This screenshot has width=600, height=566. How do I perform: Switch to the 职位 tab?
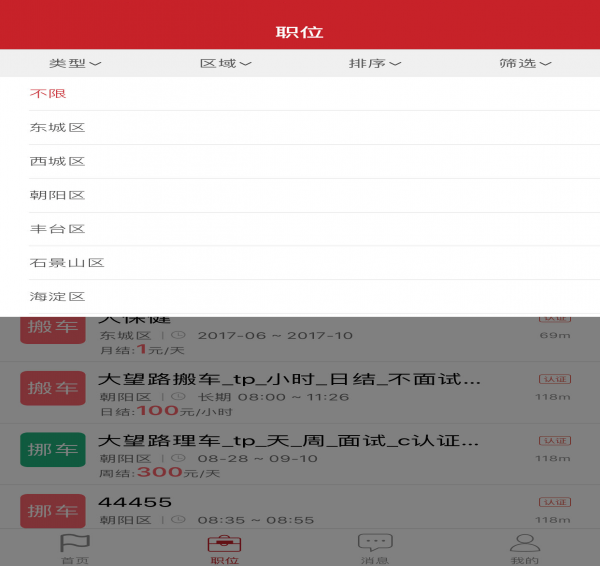pyautogui.click(x=225, y=548)
